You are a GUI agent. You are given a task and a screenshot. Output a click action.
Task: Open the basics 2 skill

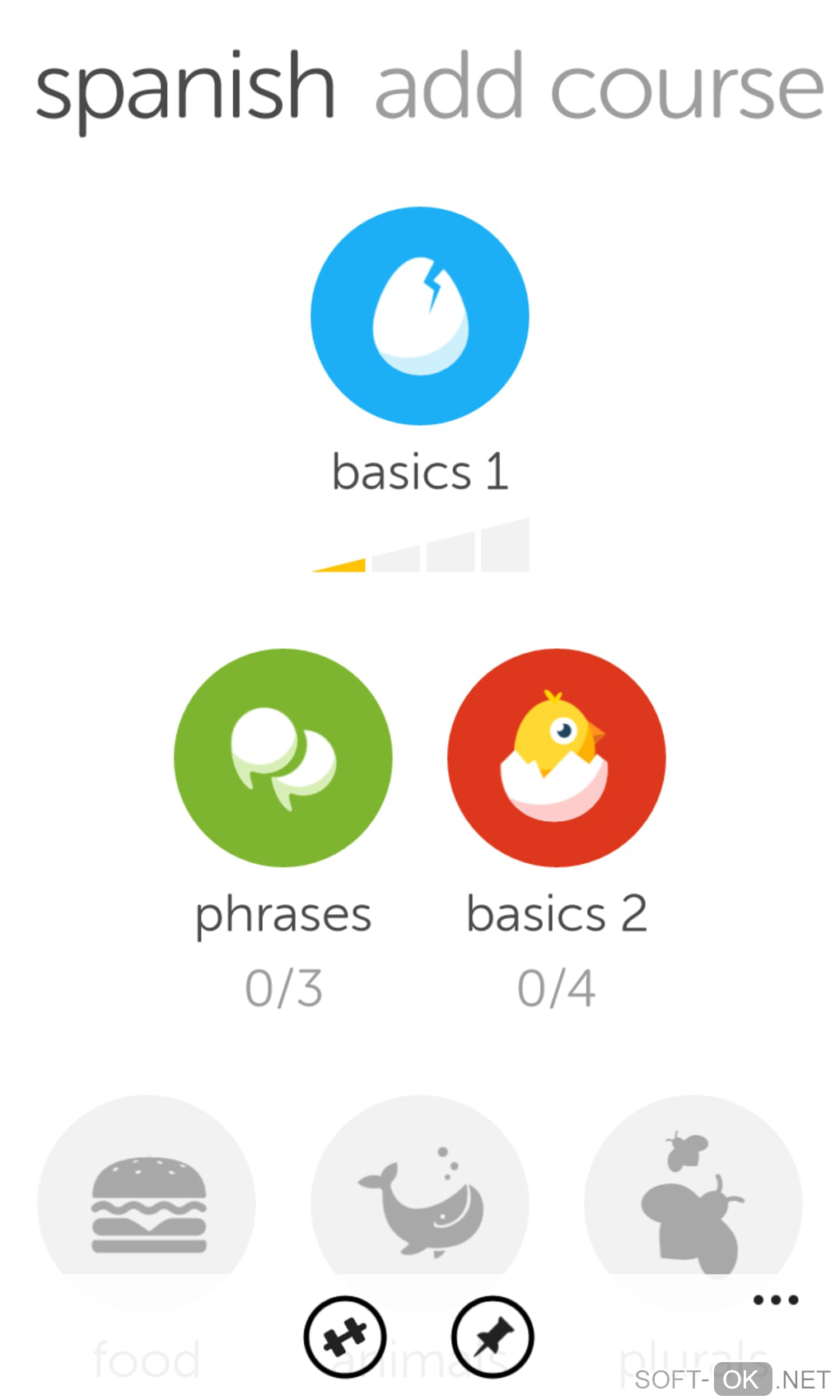(x=556, y=758)
